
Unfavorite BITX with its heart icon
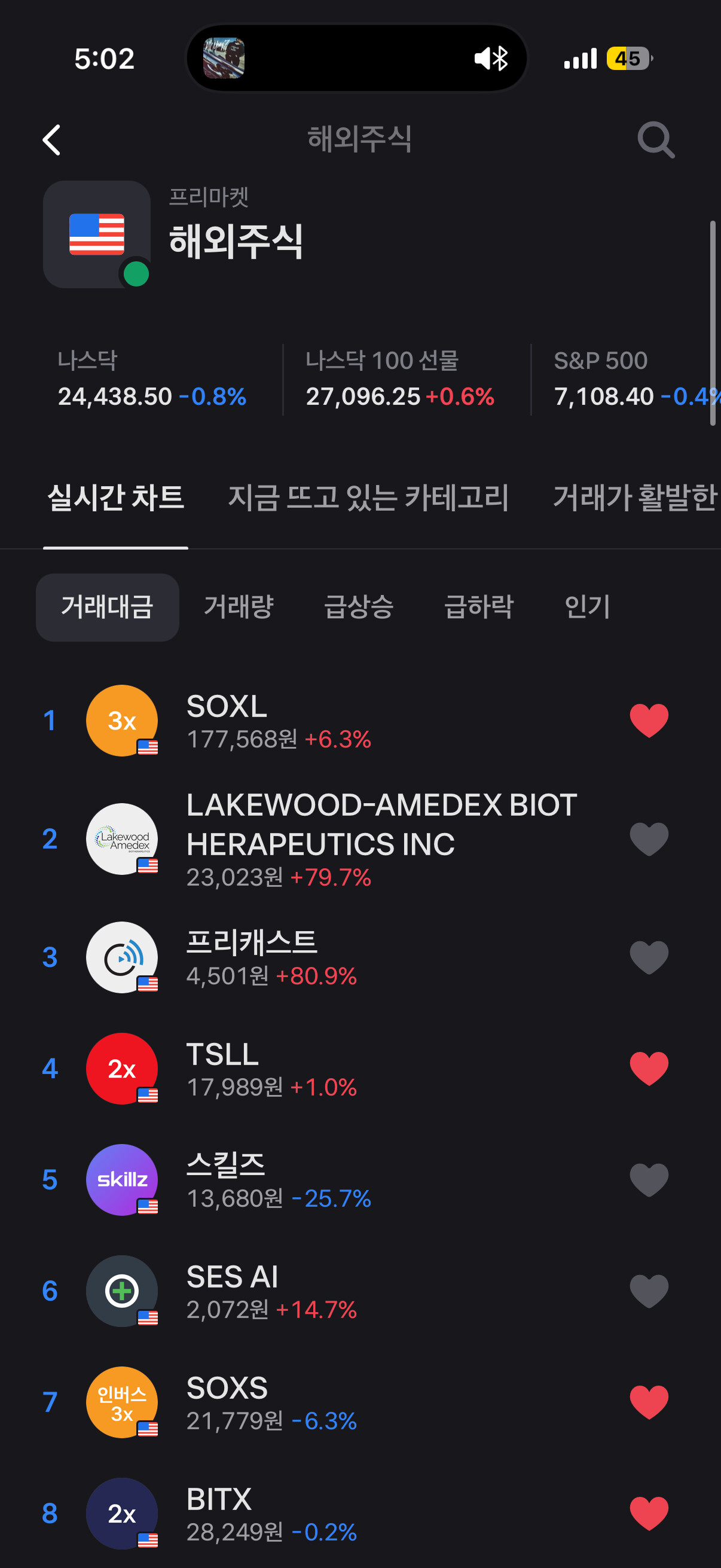click(649, 1513)
